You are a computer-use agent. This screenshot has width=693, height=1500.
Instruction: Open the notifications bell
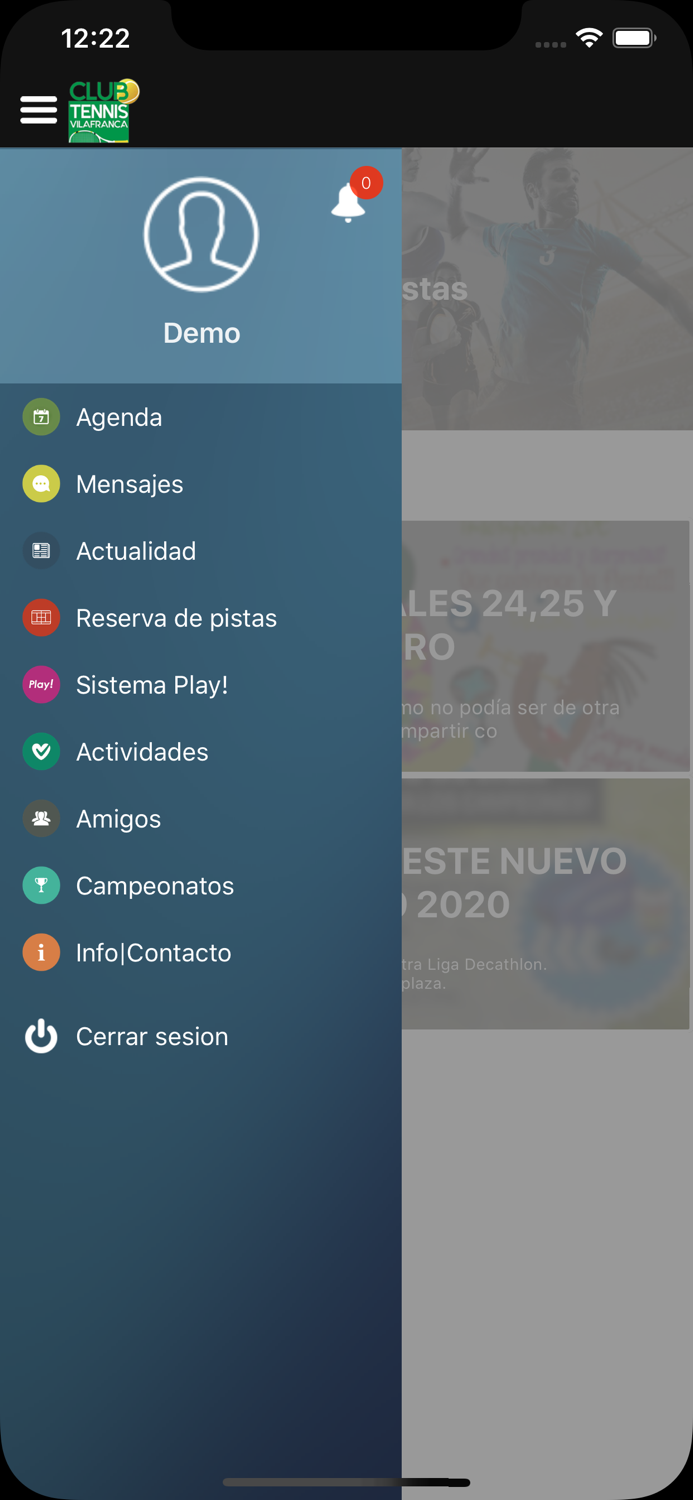pyautogui.click(x=348, y=203)
